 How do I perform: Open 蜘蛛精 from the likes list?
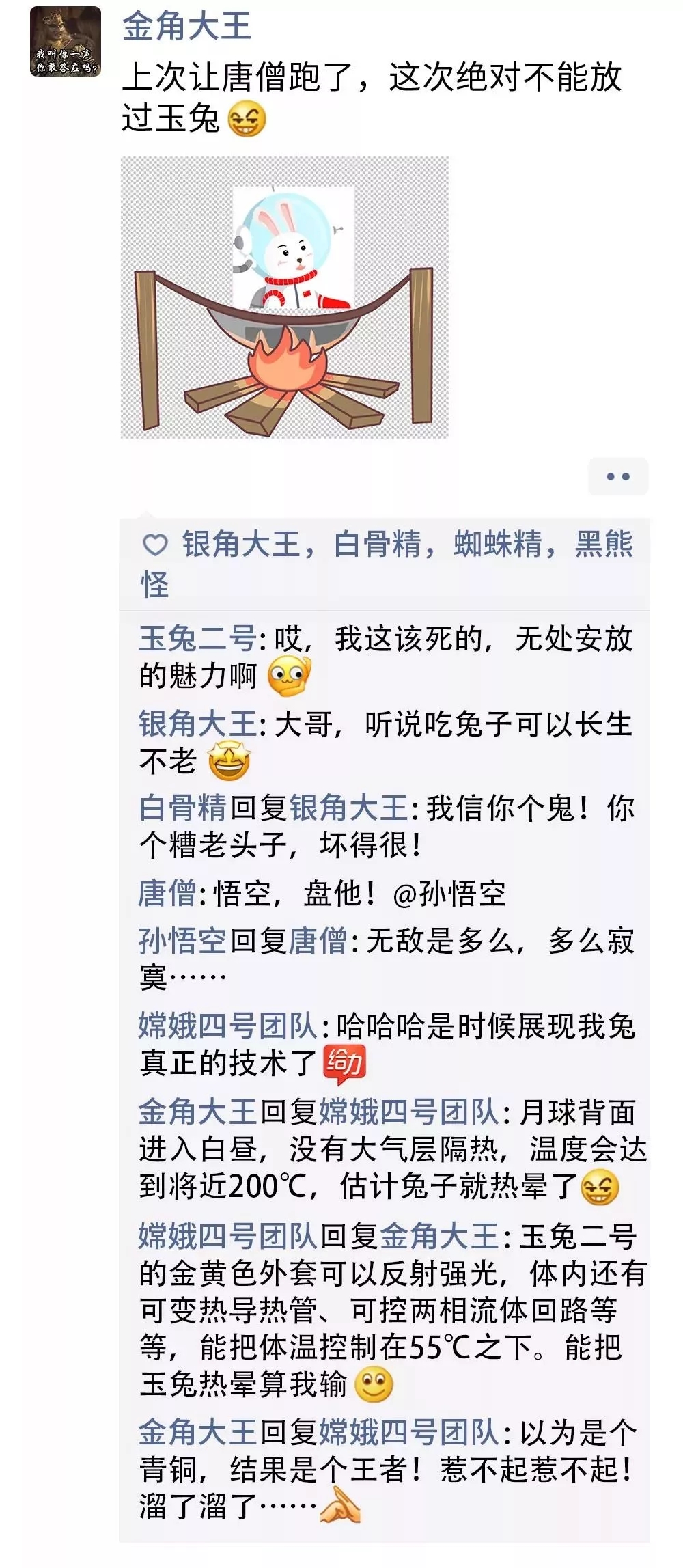pos(497,545)
